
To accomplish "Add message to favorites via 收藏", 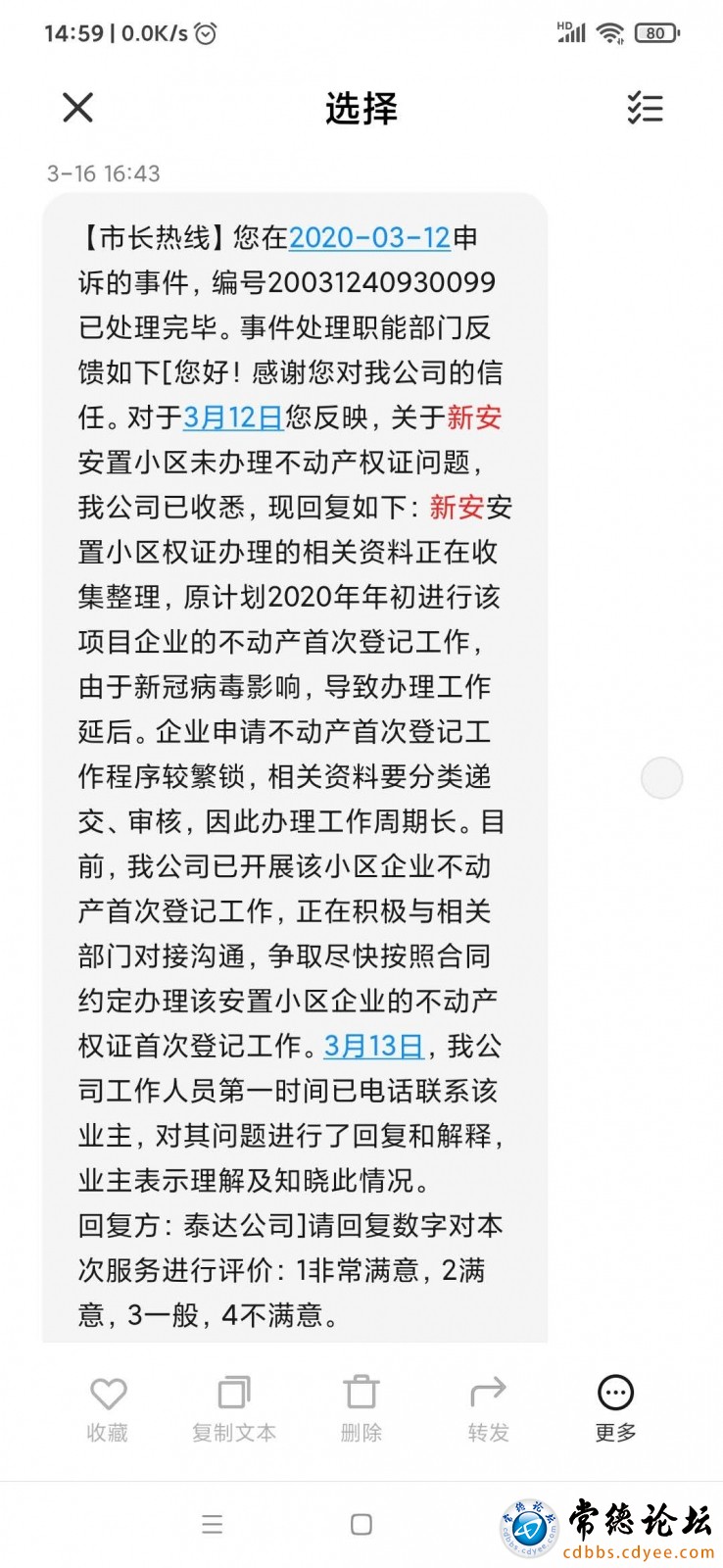I will (x=108, y=1410).
